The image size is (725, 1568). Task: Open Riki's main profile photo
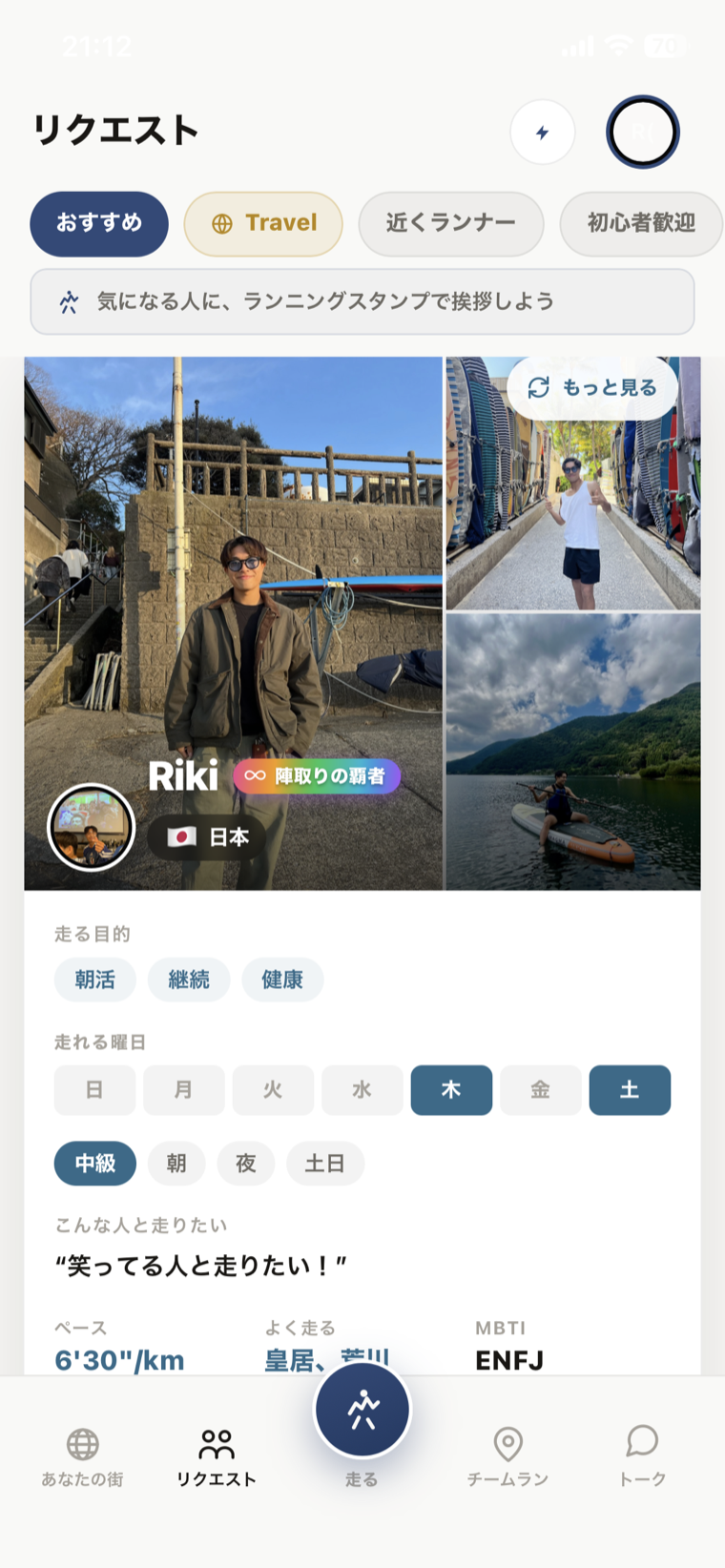[x=234, y=624]
